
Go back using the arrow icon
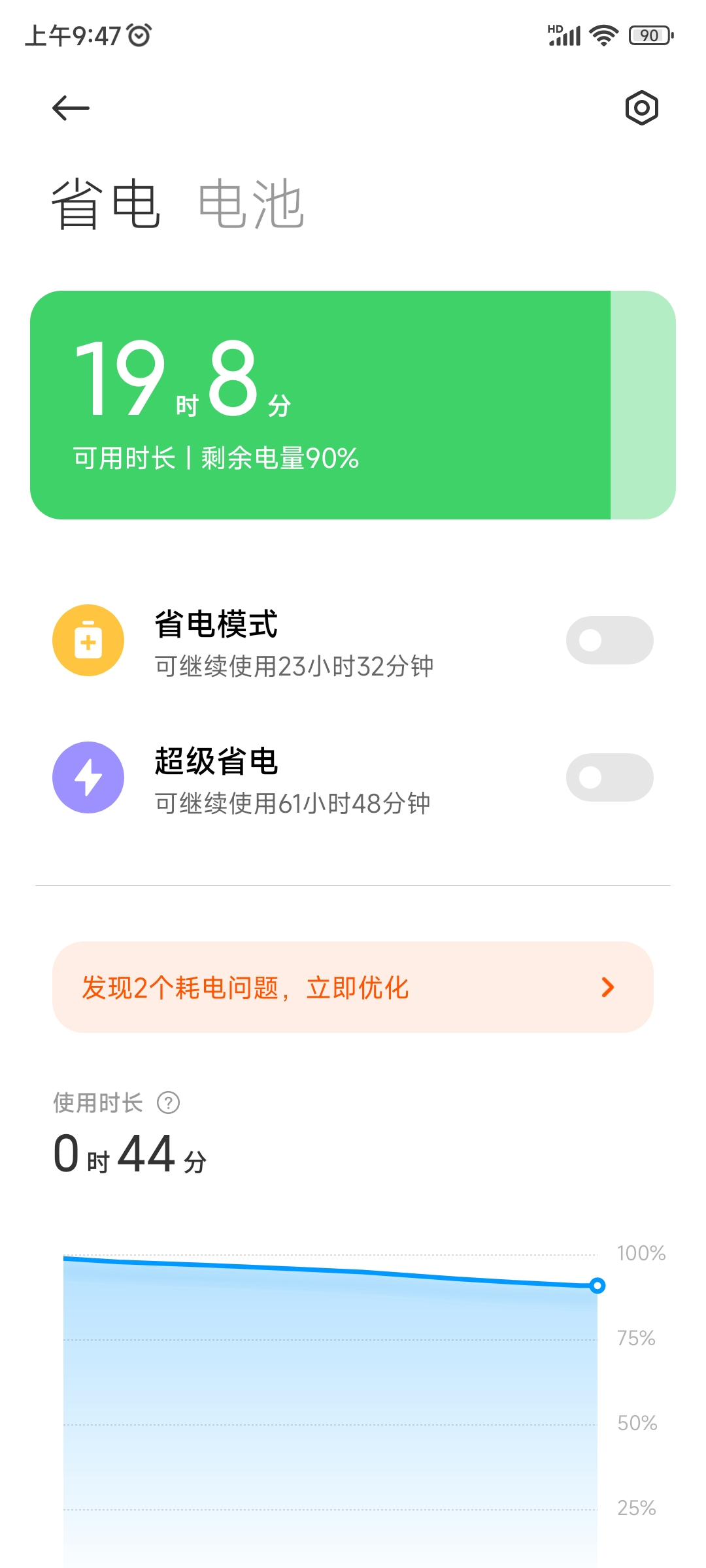click(71, 108)
